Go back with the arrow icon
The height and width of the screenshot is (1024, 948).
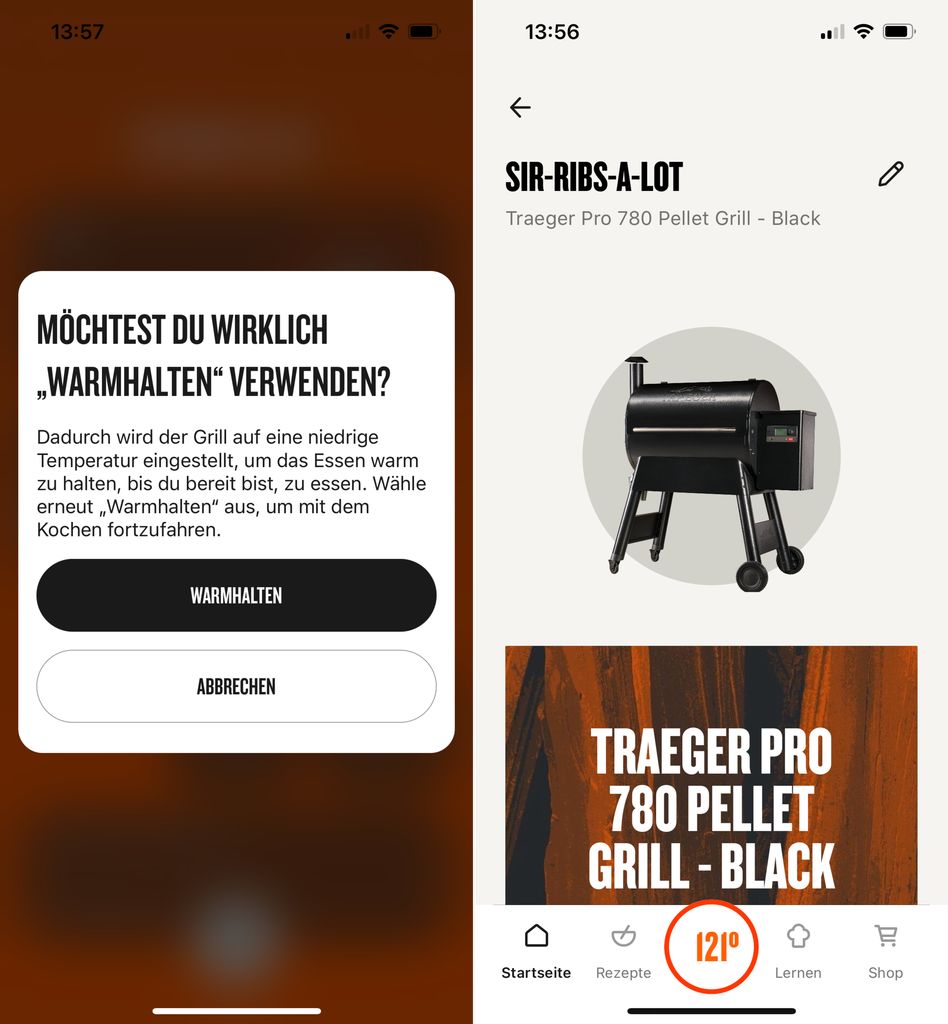point(520,107)
